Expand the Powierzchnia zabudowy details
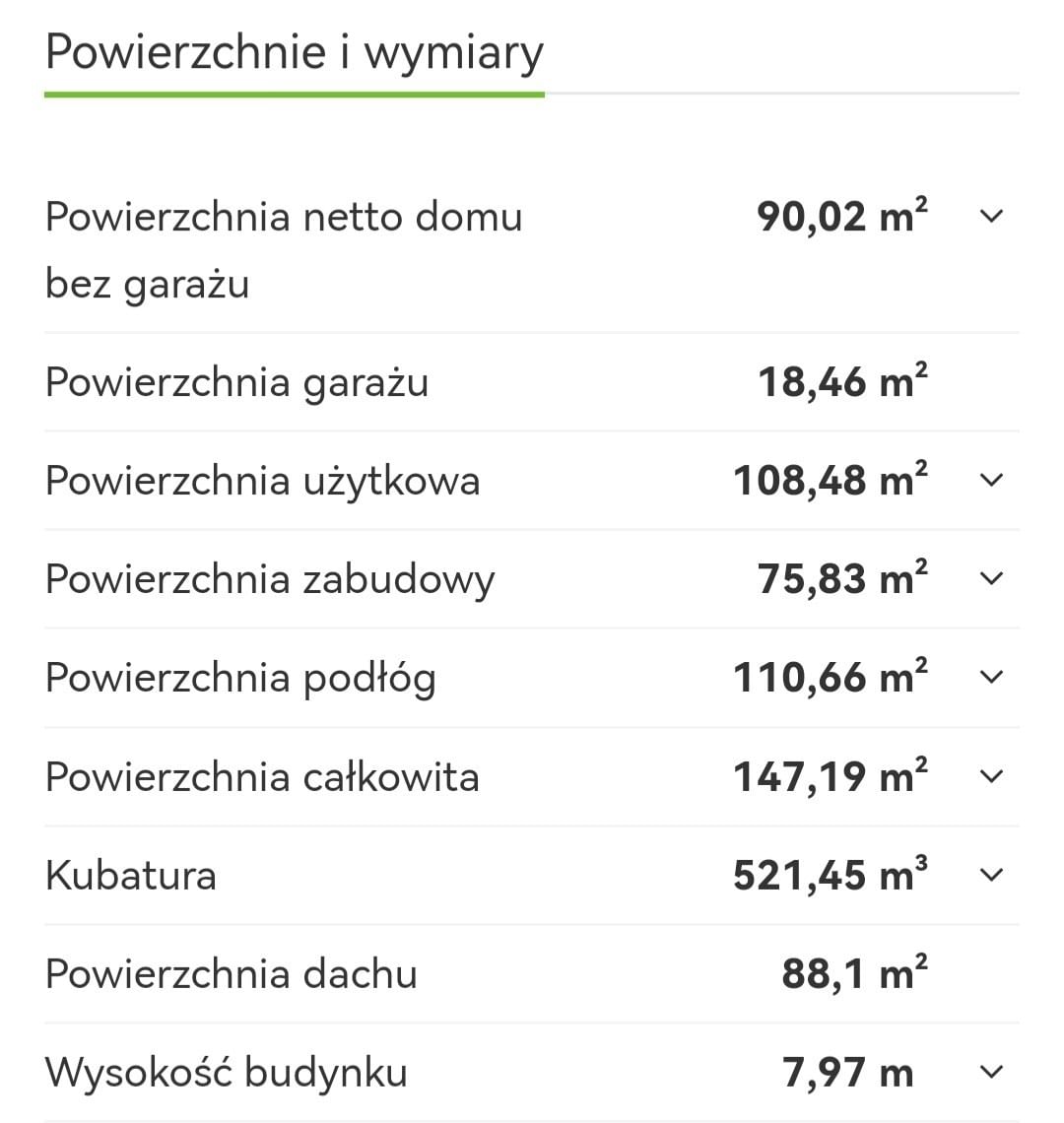The image size is (1064, 1123). click(993, 578)
